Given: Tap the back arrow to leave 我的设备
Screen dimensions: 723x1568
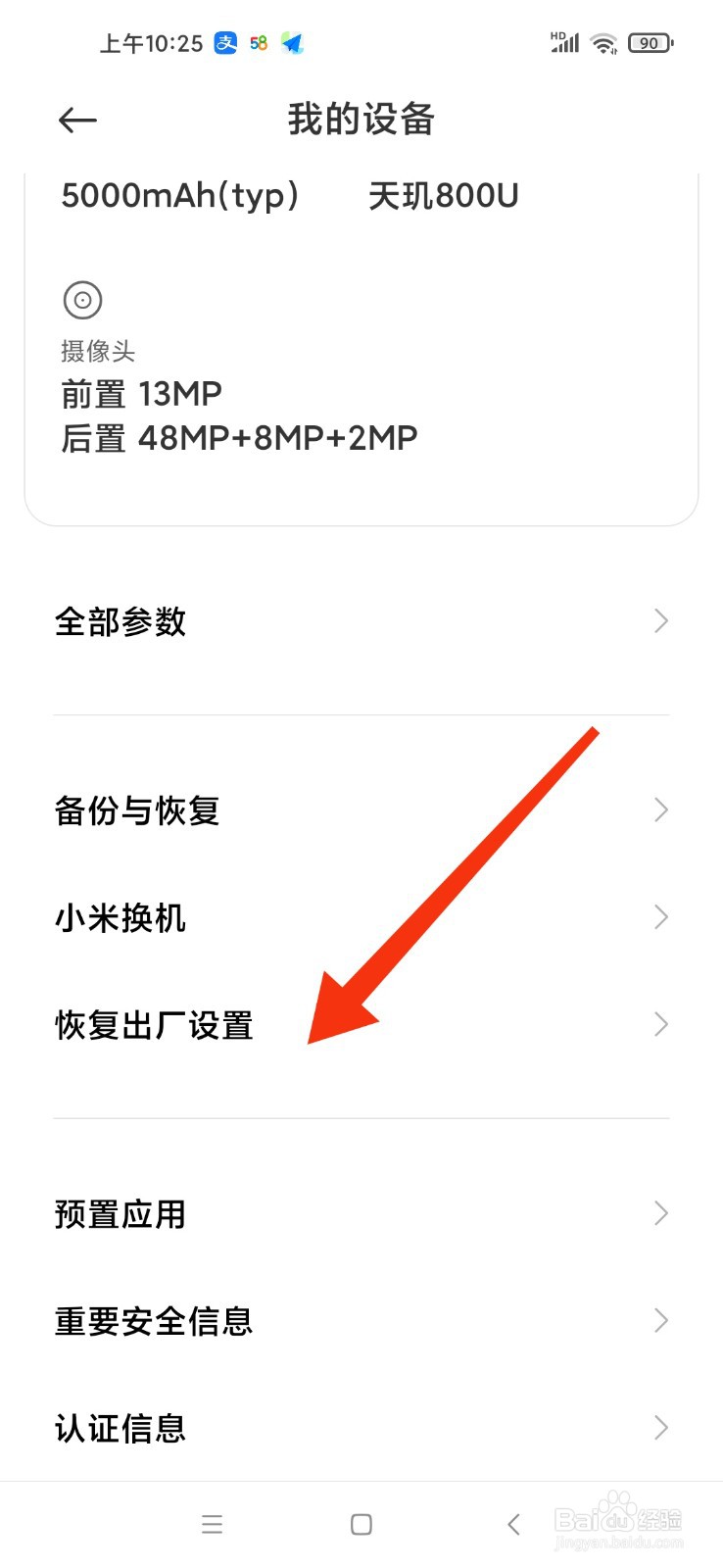Looking at the screenshot, I should point(77,120).
